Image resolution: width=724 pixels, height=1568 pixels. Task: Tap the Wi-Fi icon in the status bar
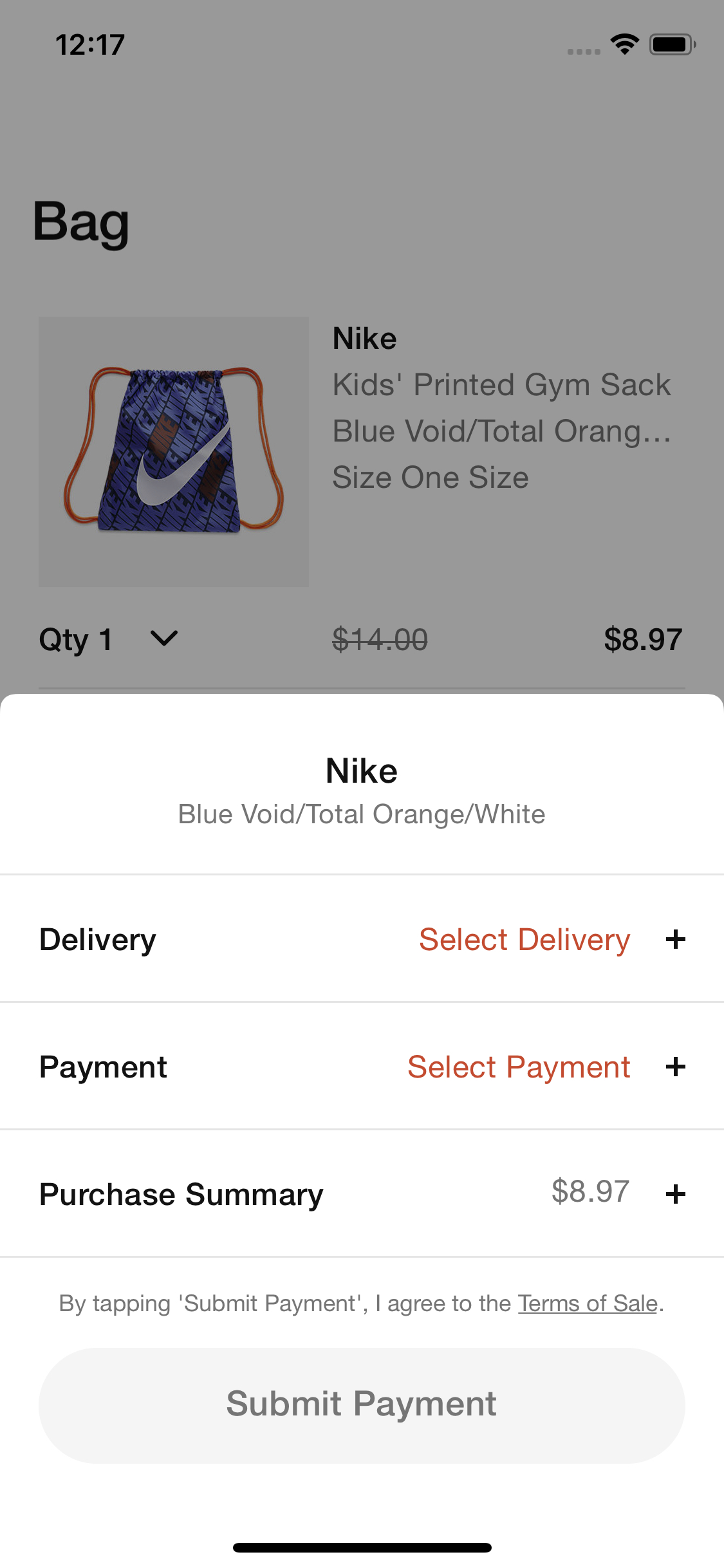(623, 44)
